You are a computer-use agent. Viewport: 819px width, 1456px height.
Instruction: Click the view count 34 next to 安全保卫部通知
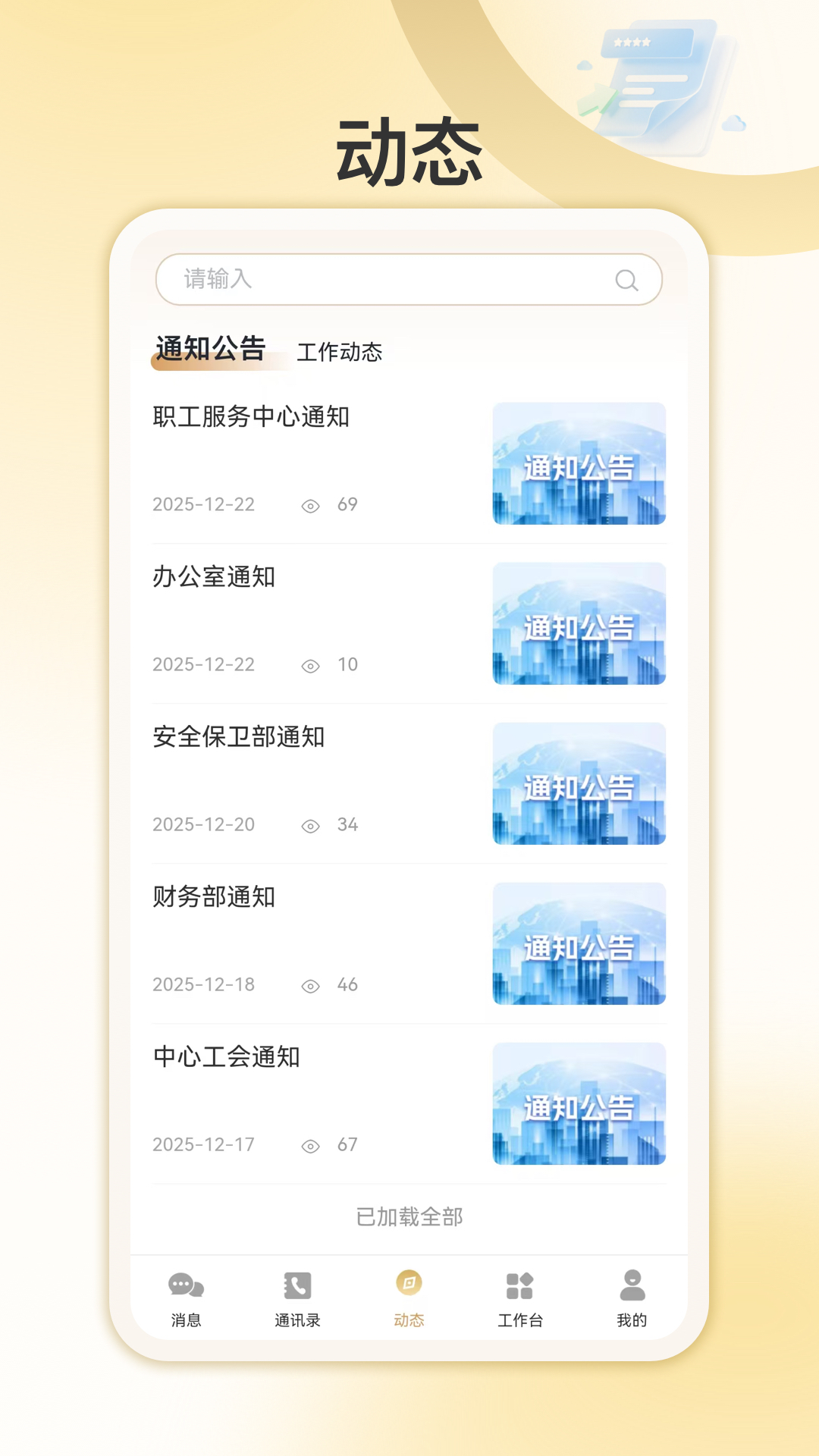pos(349,825)
